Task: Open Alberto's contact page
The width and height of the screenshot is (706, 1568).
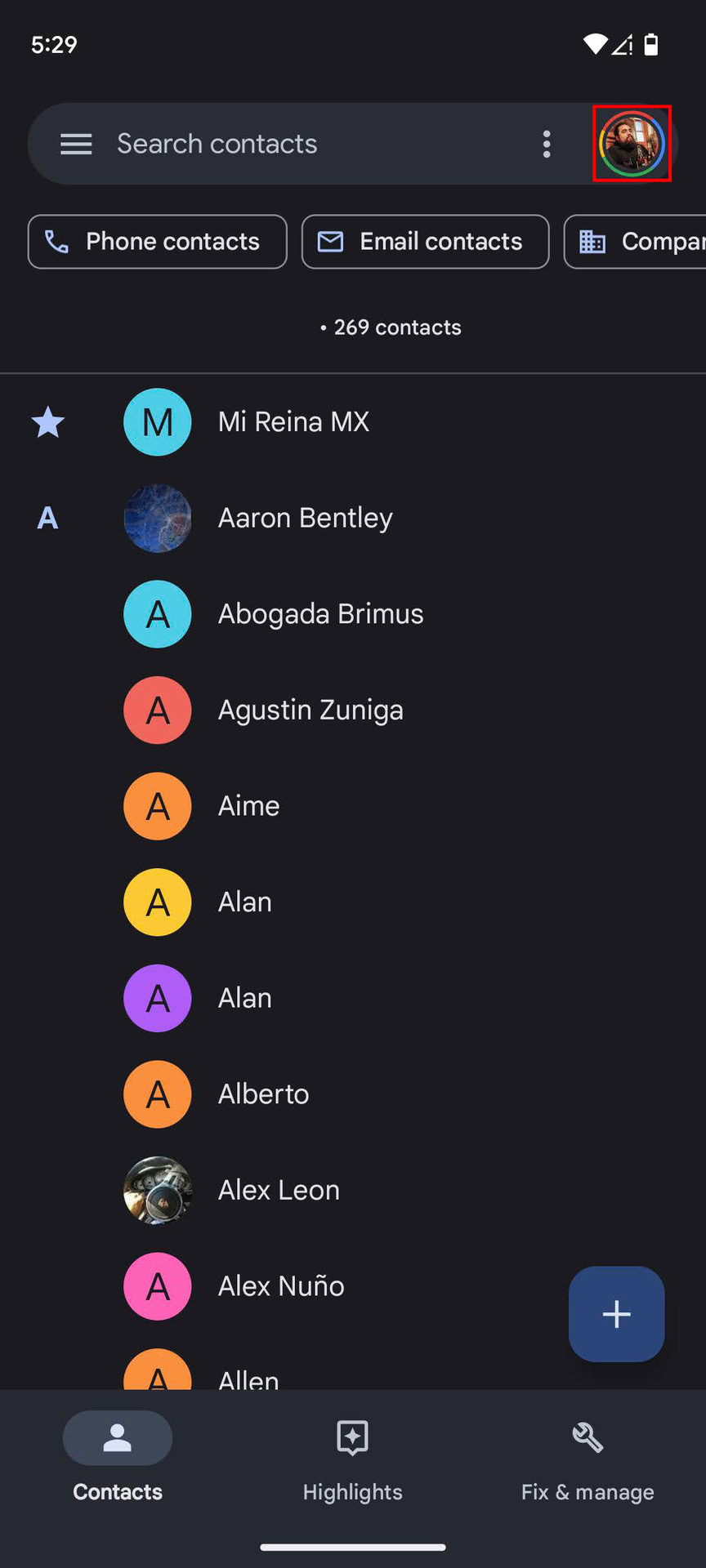Action: click(263, 1094)
